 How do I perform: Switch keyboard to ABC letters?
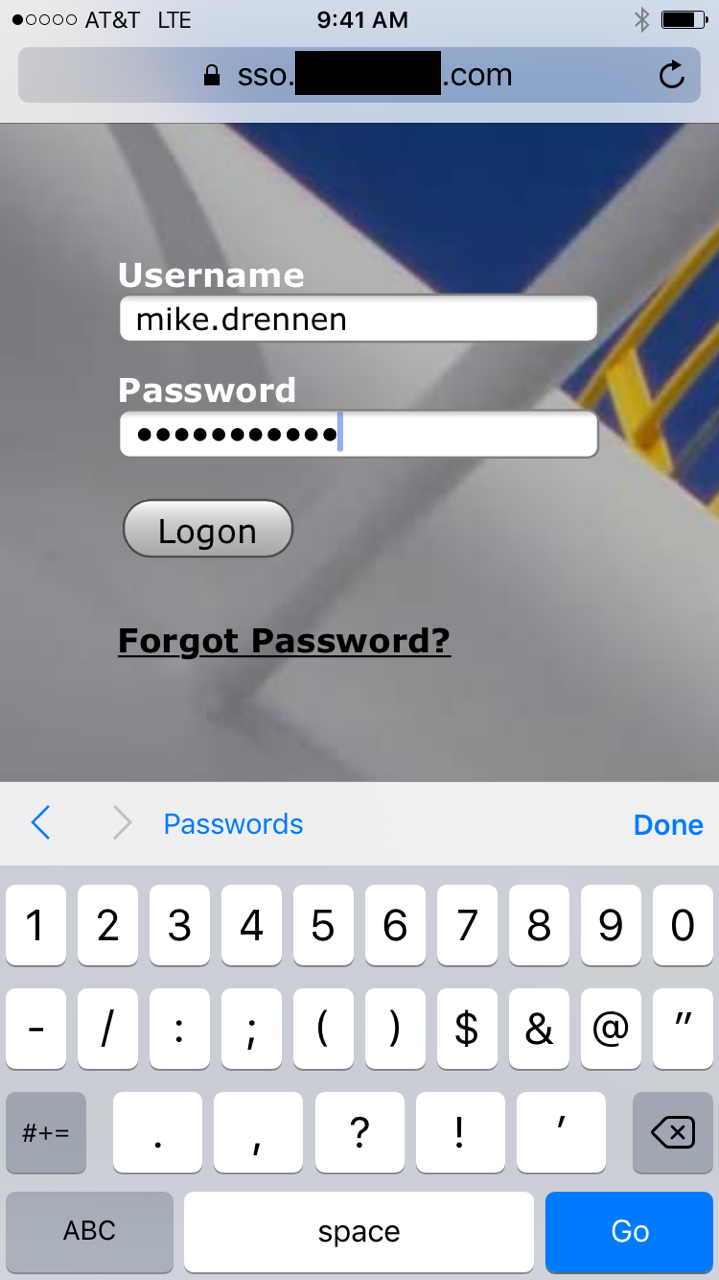[89, 1231]
